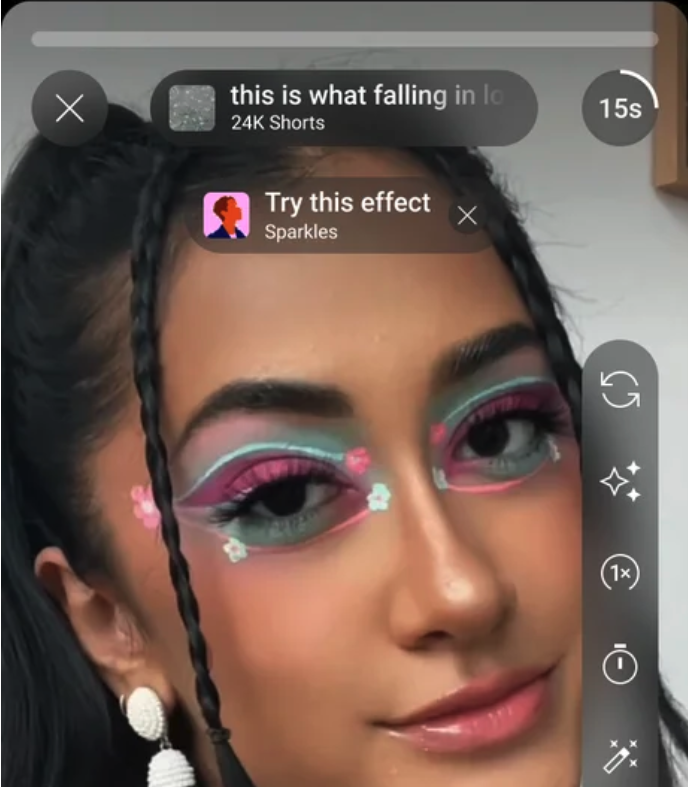Image resolution: width=688 pixels, height=787 pixels.
Task: Flip the camera
Action: pyautogui.click(x=620, y=390)
